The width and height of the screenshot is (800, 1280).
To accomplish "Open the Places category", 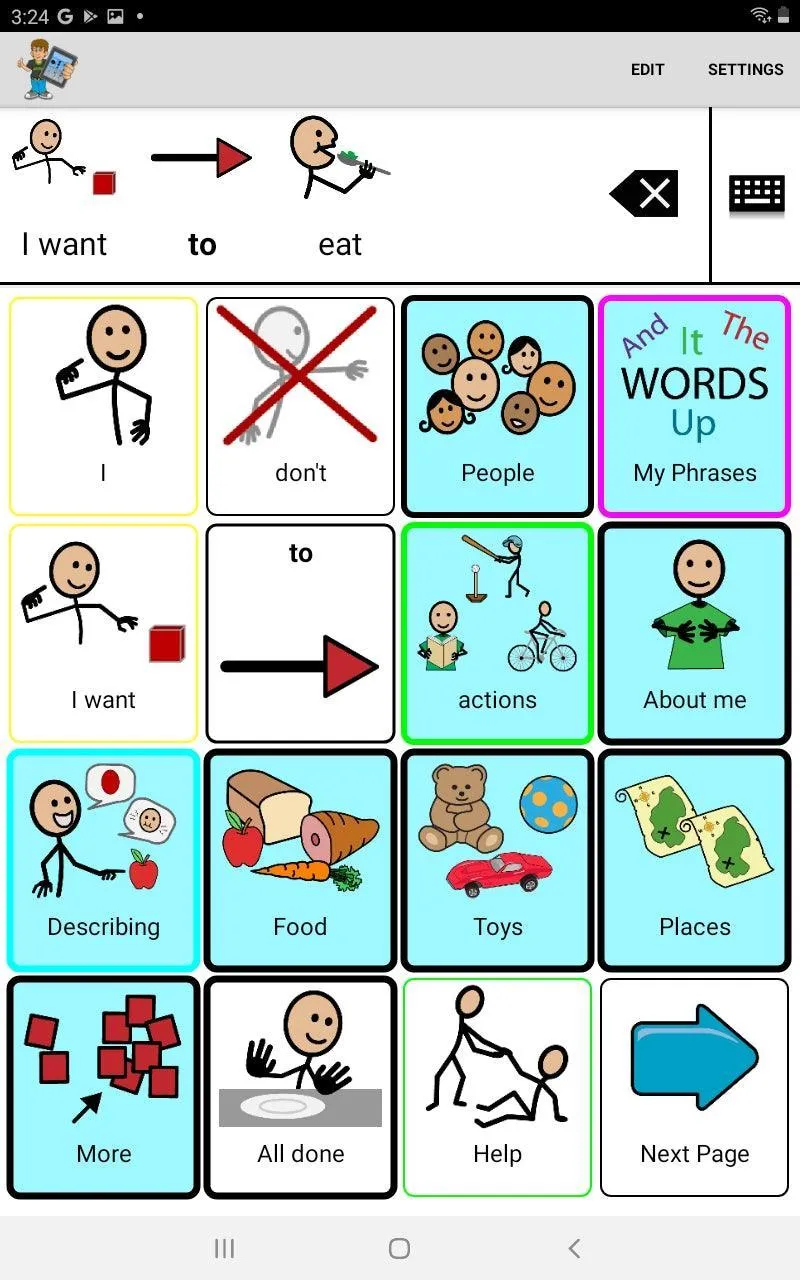I will (694, 860).
